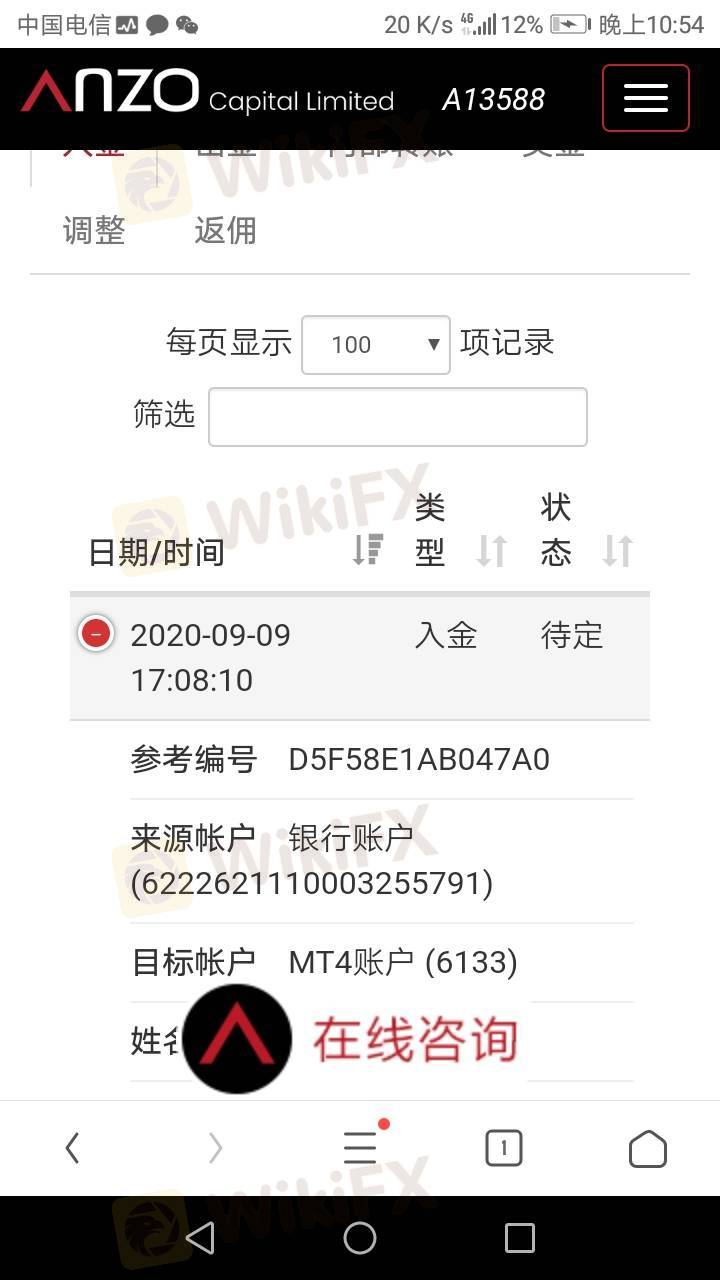Open the hamburger menu in the header

pyautogui.click(x=645, y=98)
